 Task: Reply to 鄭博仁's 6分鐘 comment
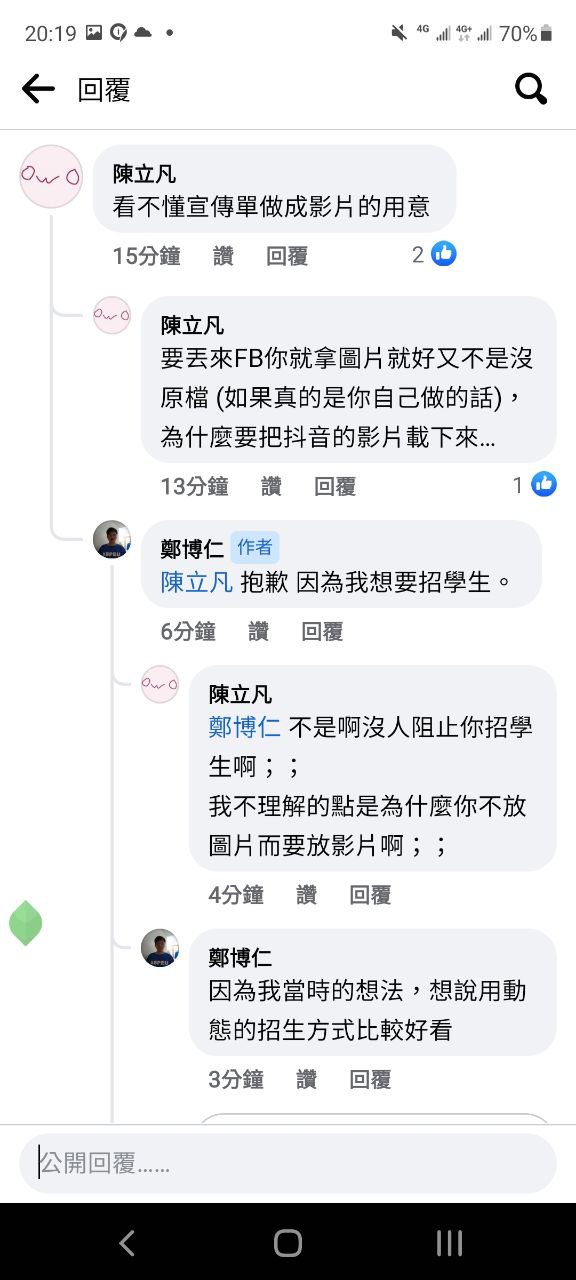[x=322, y=632]
